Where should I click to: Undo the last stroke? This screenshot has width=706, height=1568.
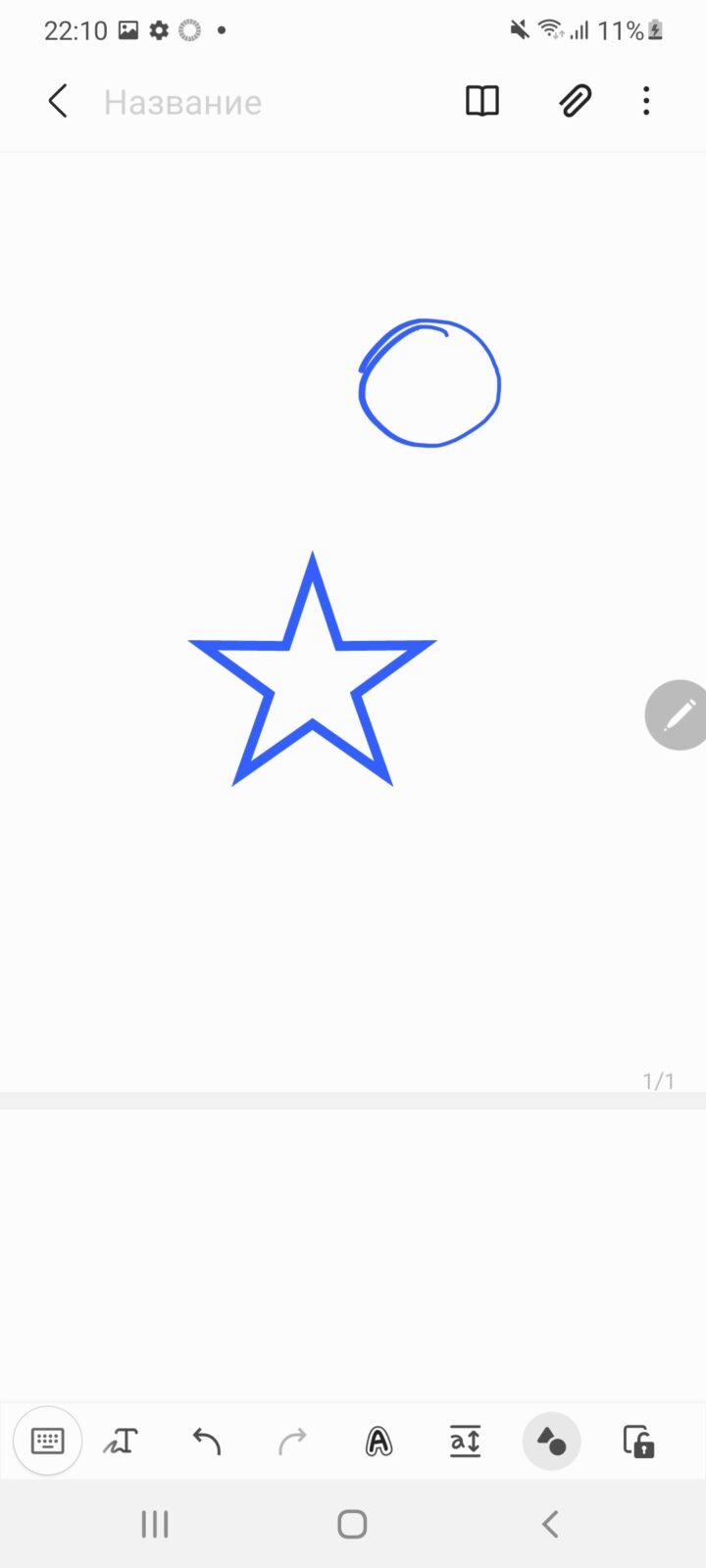[x=207, y=1441]
